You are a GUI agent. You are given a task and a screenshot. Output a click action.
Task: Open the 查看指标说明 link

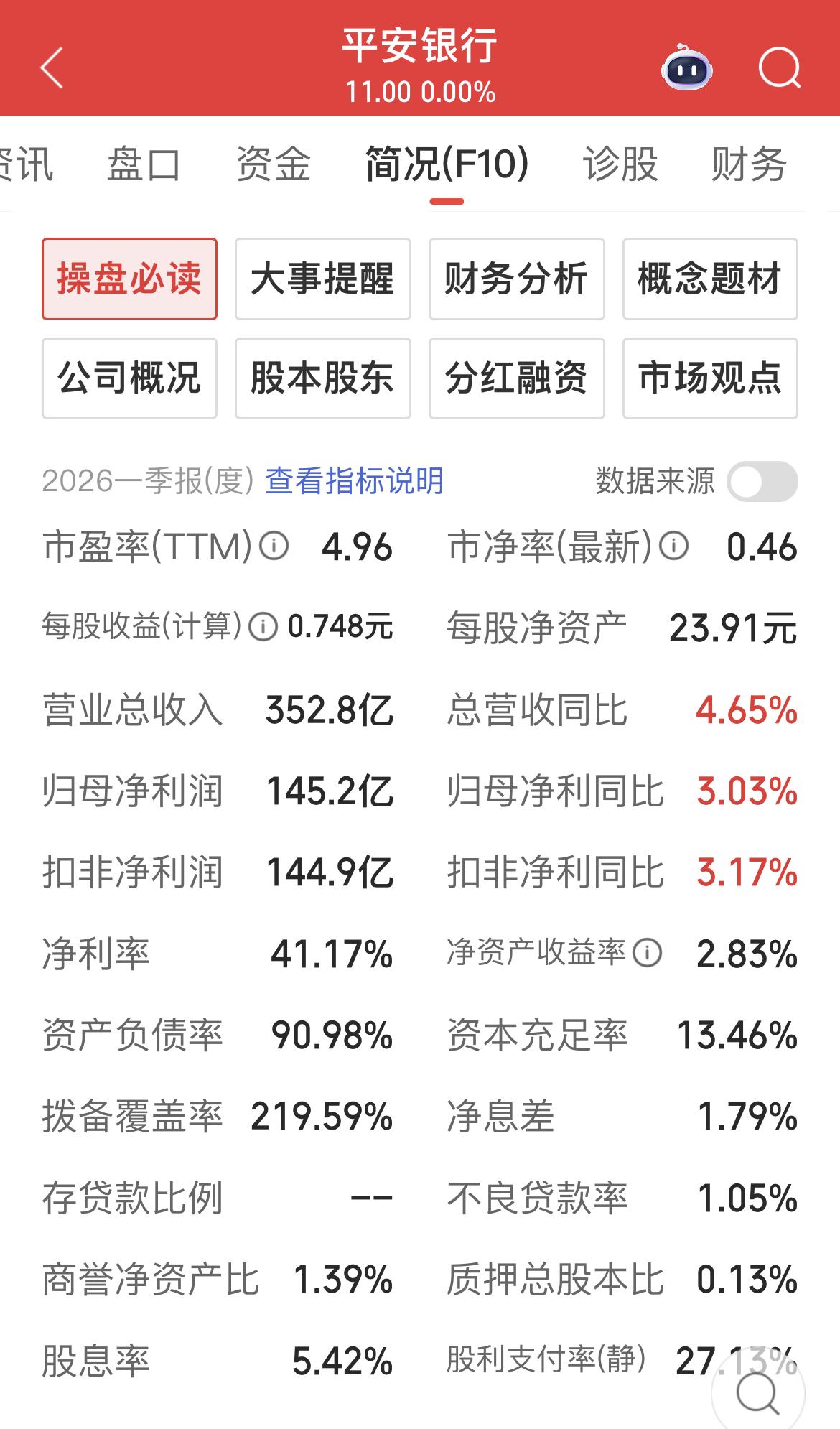click(x=355, y=483)
